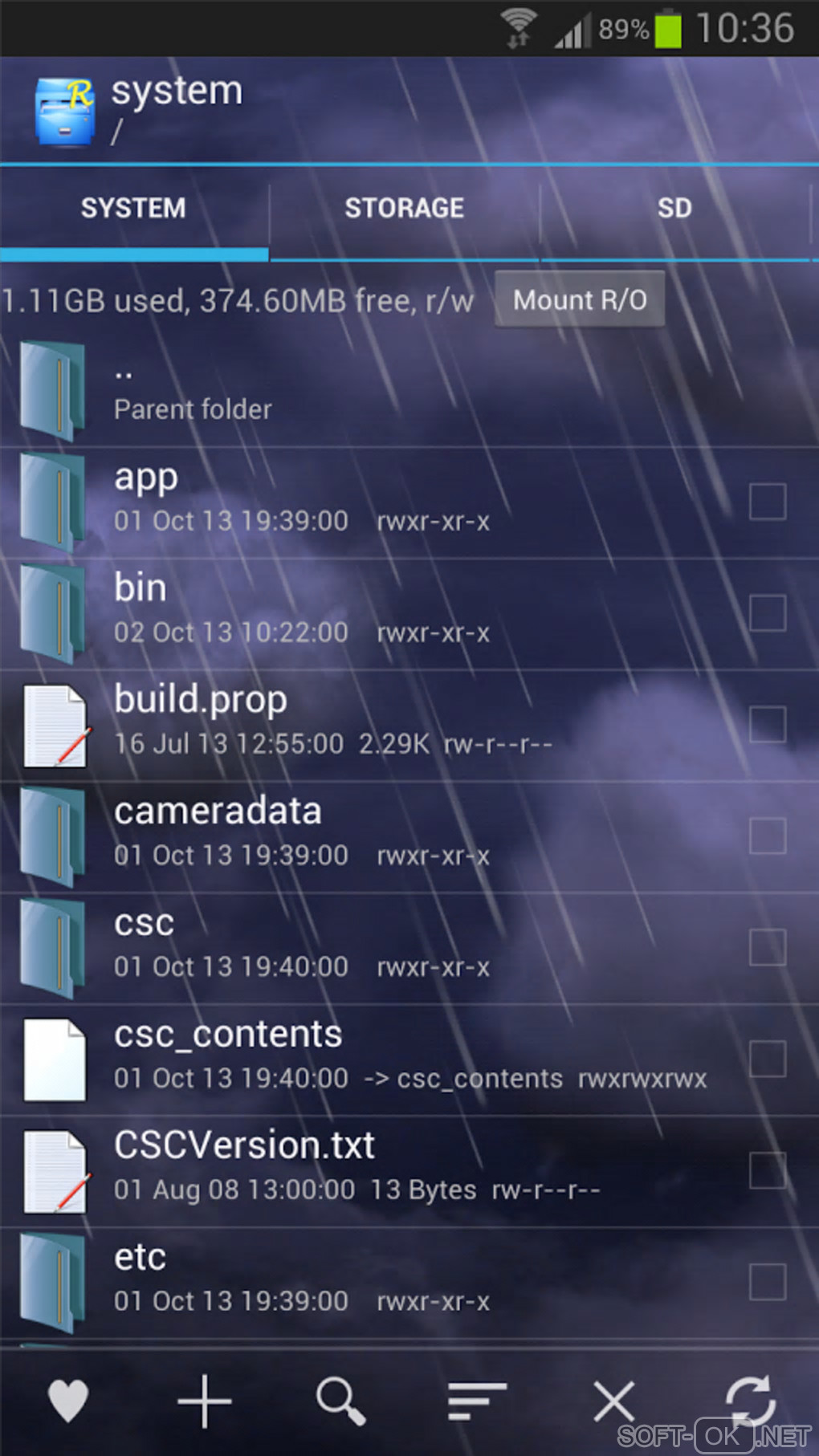Tap the Mount R/O button
Viewport: 819px width, 1456px height.
pyautogui.click(x=580, y=300)
